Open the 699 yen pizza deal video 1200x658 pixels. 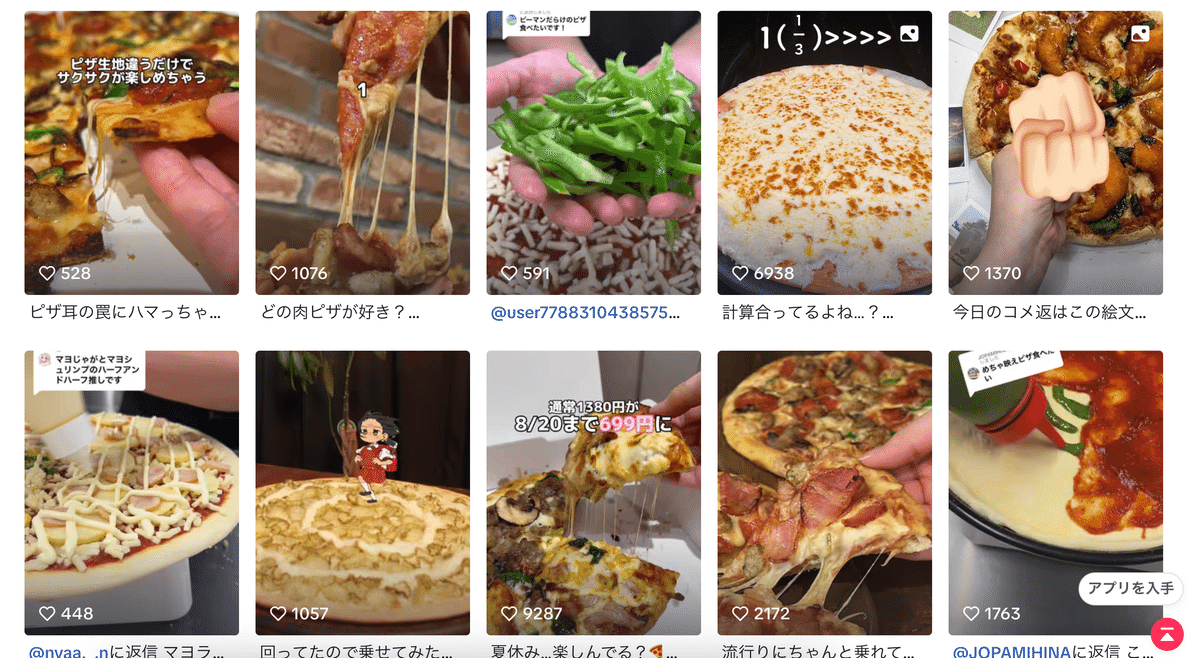[x=593, y=492]
